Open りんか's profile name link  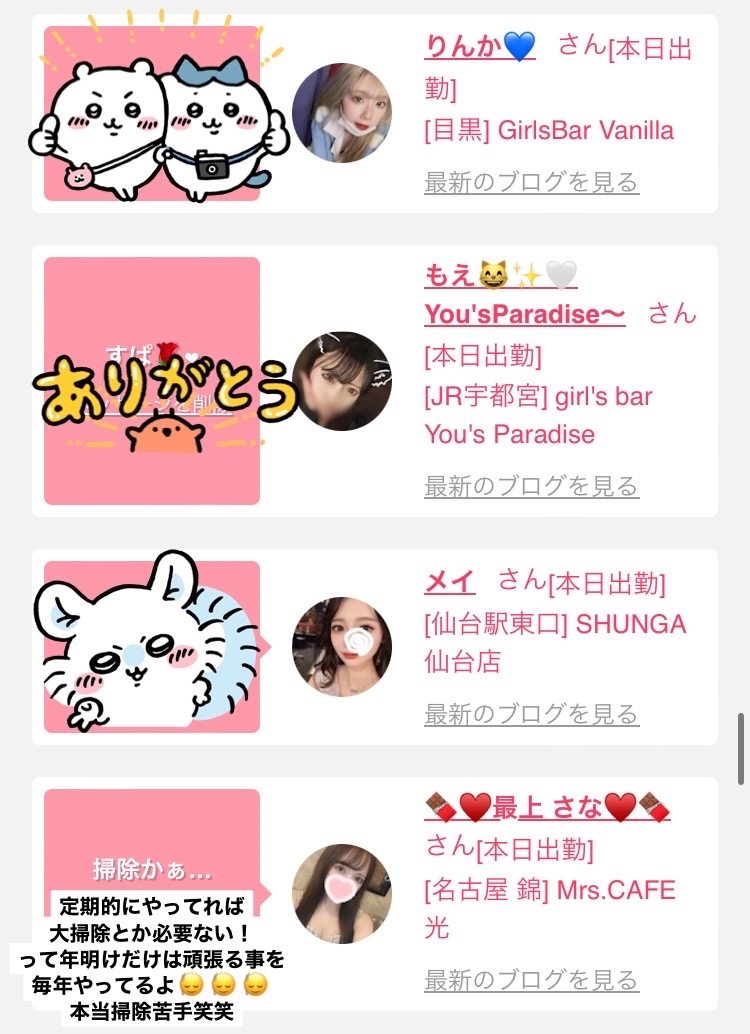pos(480,47)
